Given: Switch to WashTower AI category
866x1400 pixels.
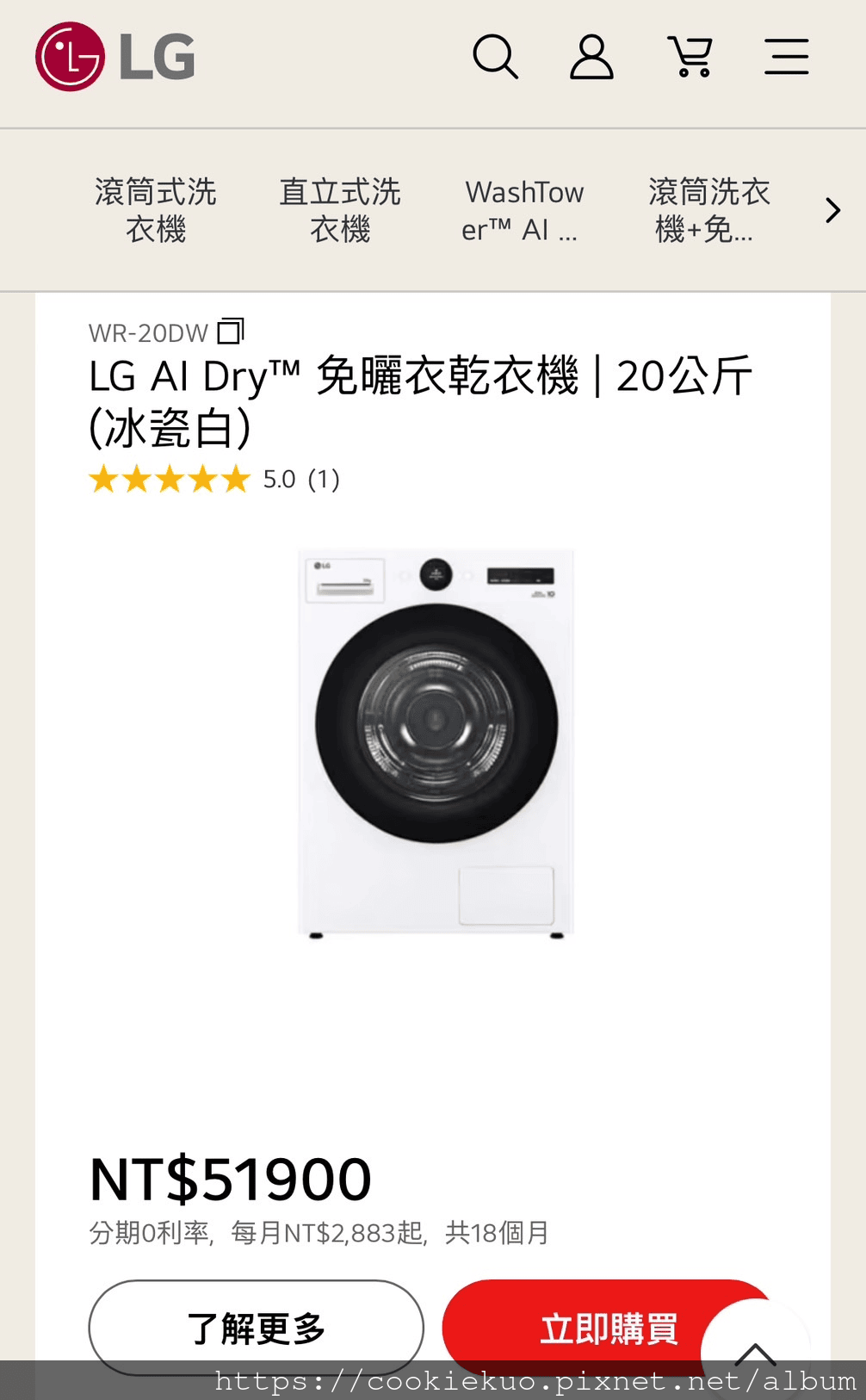Looking at the screenshot, I should point(523,210).
